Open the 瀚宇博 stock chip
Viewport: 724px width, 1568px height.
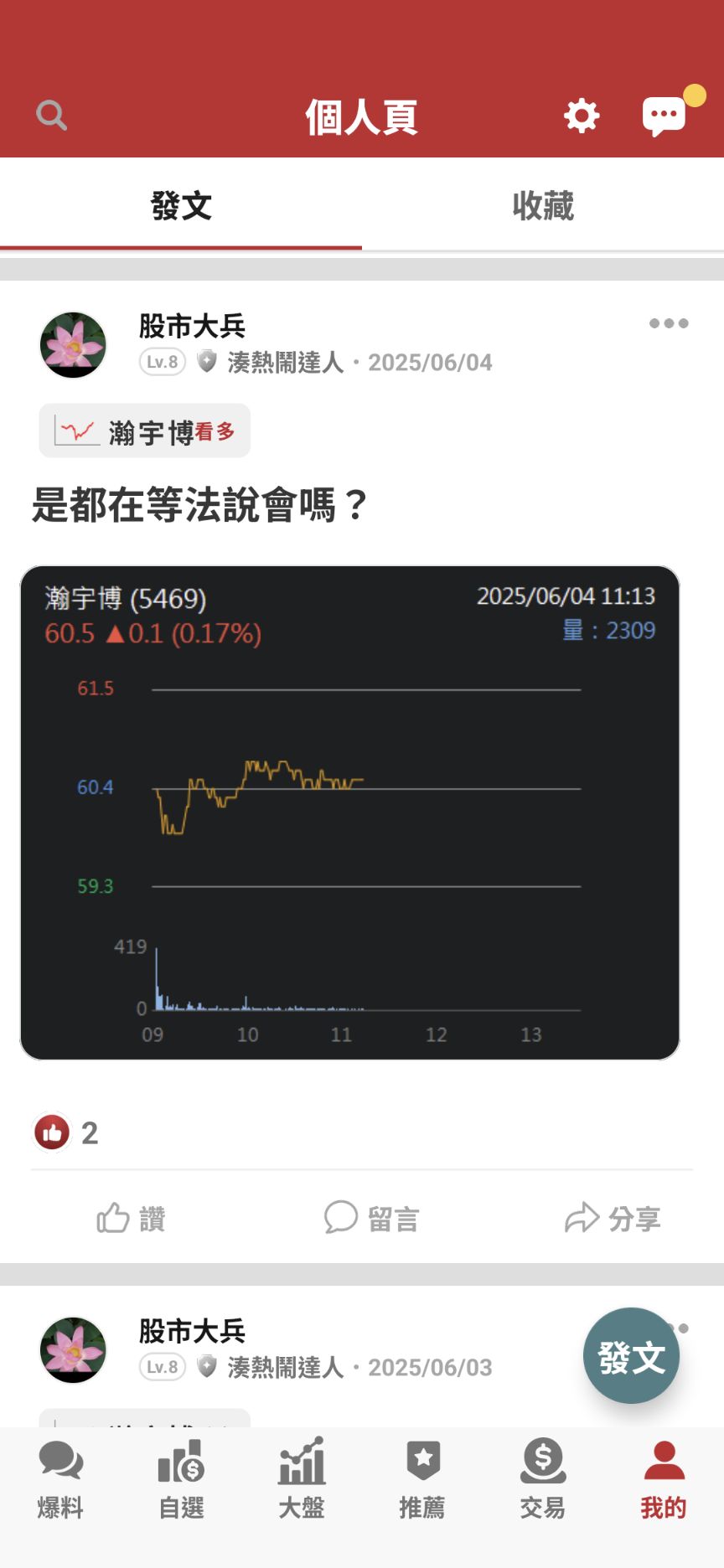click(x=145, y=431)
